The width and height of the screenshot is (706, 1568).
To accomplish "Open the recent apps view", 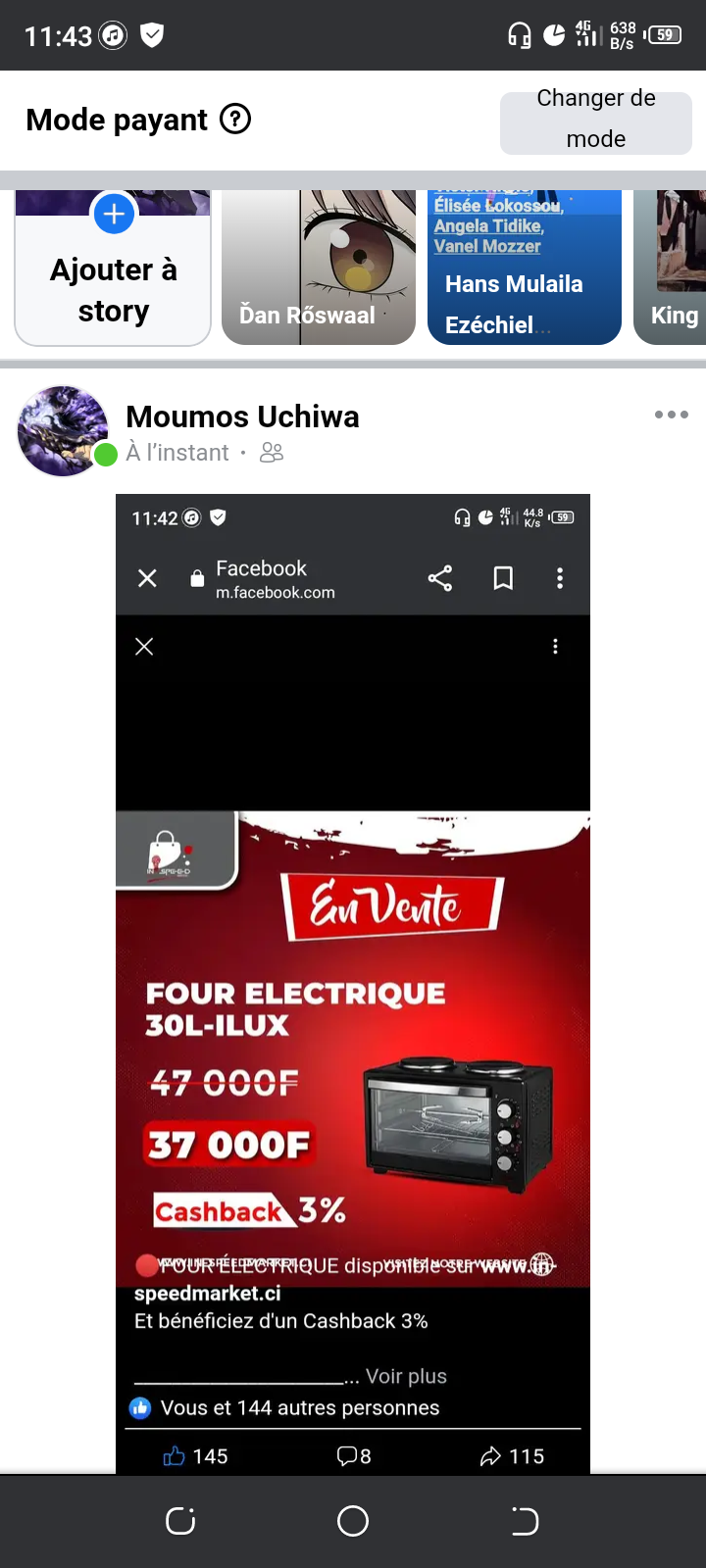I will click(180, 1521).
